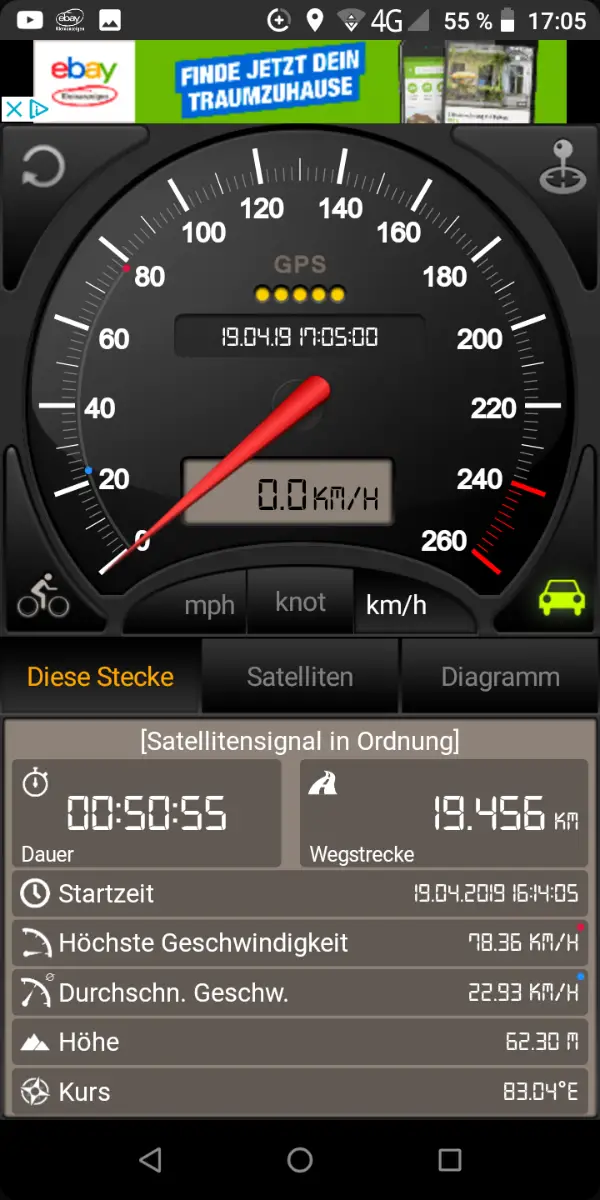Image resolution: width=600 pixels, height=1200 pixels.
Task: Open the eBay Traumzuhause ad banner
Action: pyautogui.click(x=300, y=81)
